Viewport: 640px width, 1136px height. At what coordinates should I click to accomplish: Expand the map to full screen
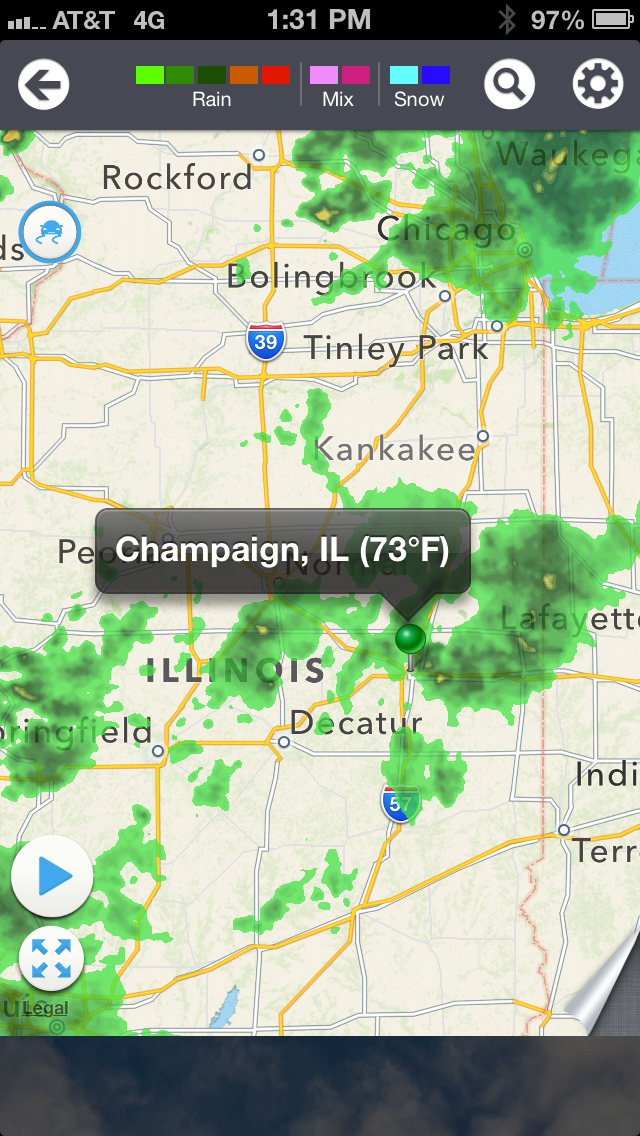coord(51,958)
